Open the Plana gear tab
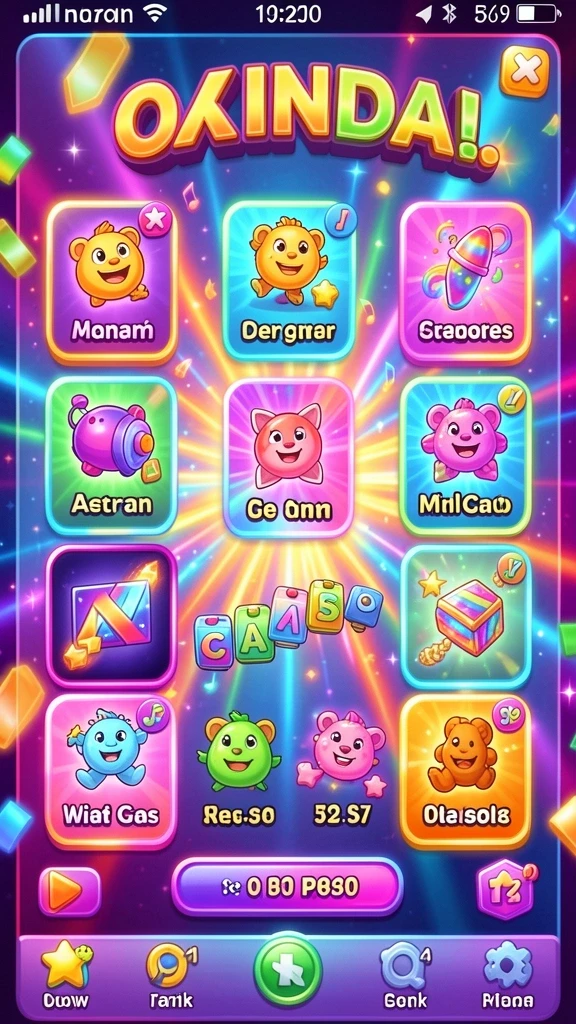This screenshot has width=576, height=1024. pyautogui.click(x=508, y=977)
